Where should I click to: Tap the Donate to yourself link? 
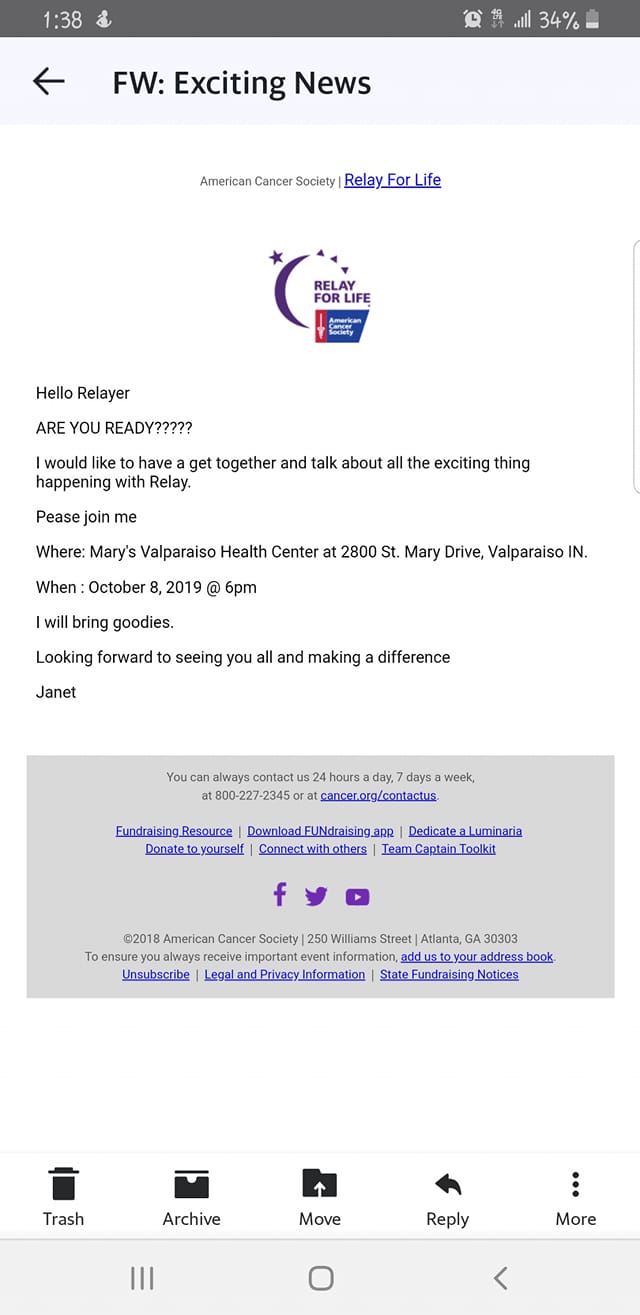194,849
